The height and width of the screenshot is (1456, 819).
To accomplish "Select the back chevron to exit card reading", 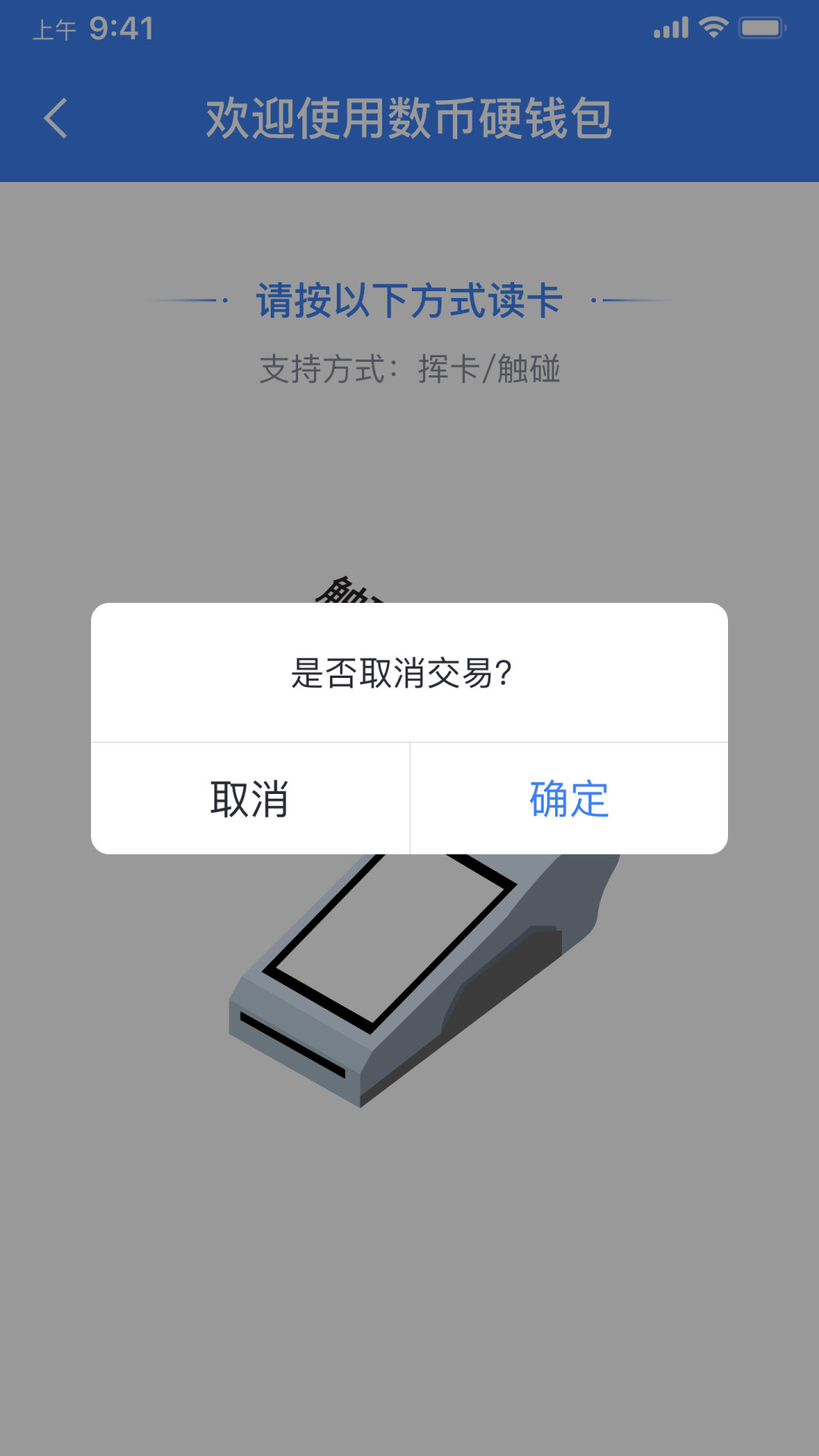I will 55,118.
